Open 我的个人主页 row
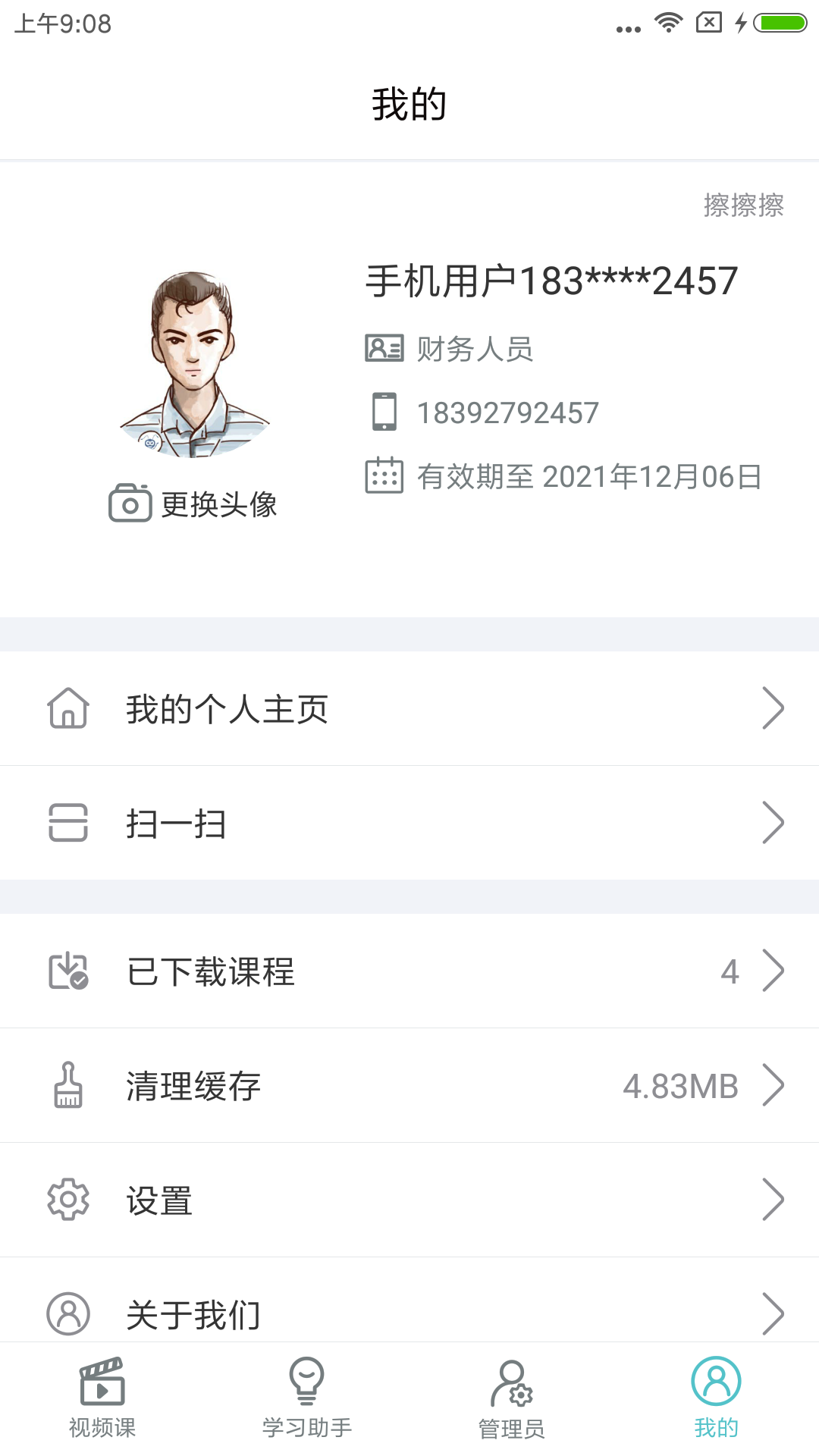 409,709
